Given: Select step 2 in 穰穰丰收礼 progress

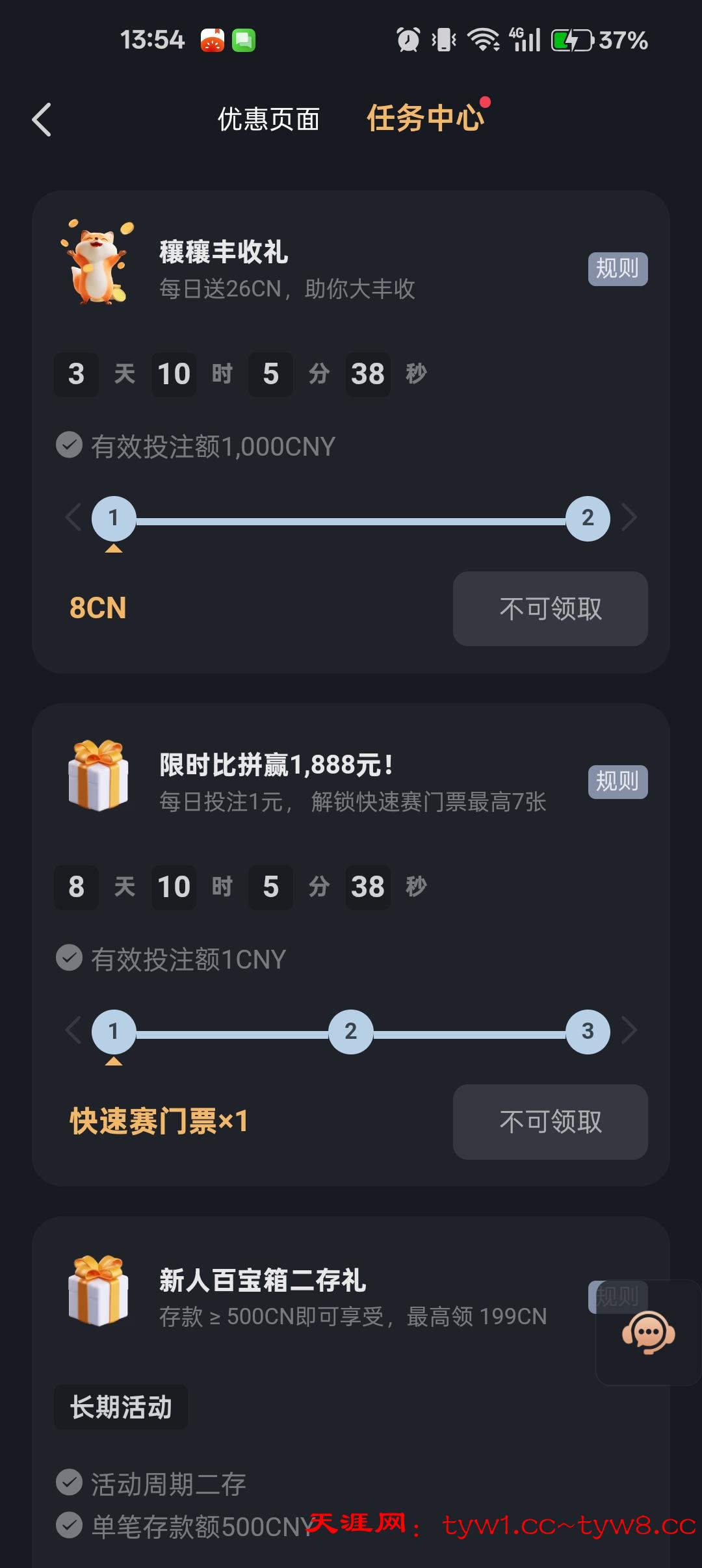Looking at the screenshot, I should click(588, 518).
